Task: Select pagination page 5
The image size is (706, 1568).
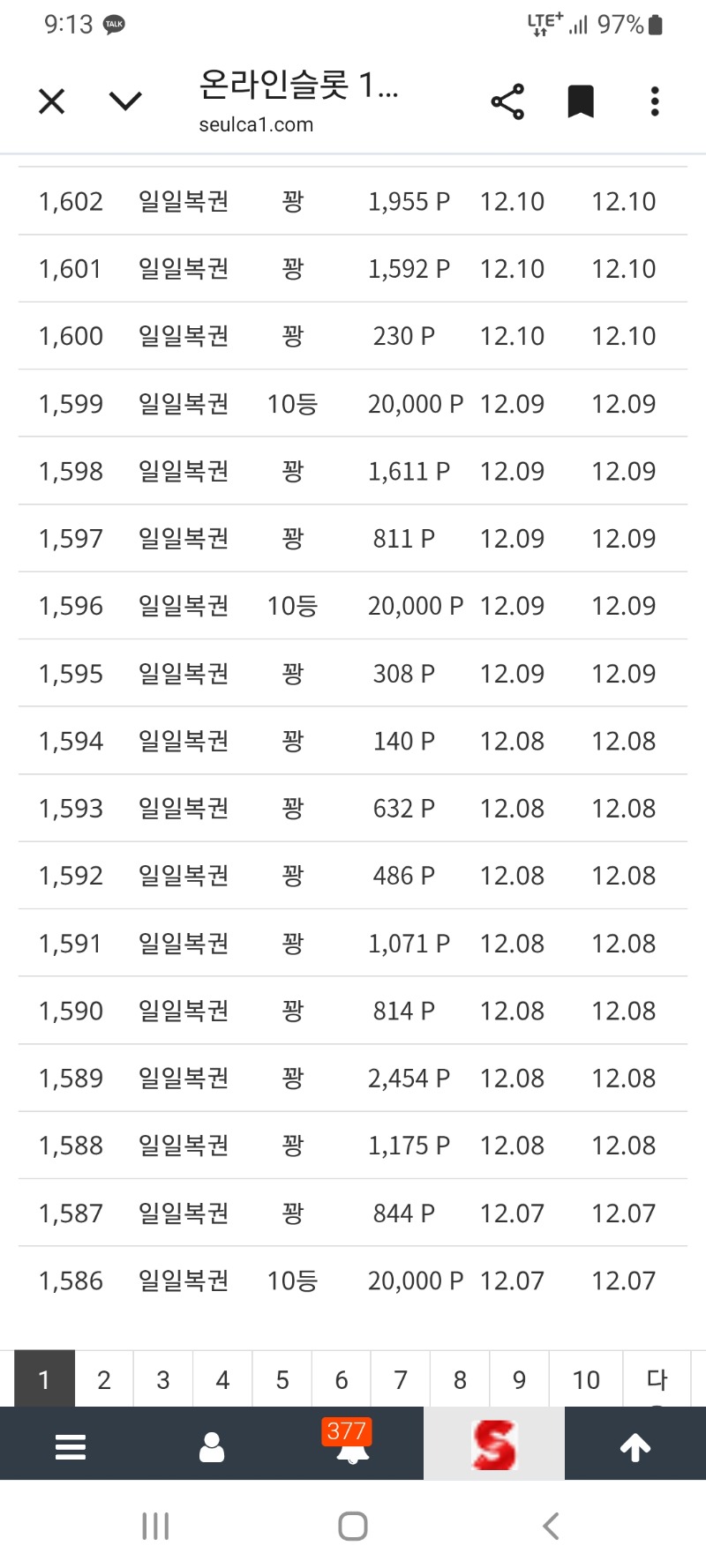Action: pyautogui.click(x=282, y=1379)
